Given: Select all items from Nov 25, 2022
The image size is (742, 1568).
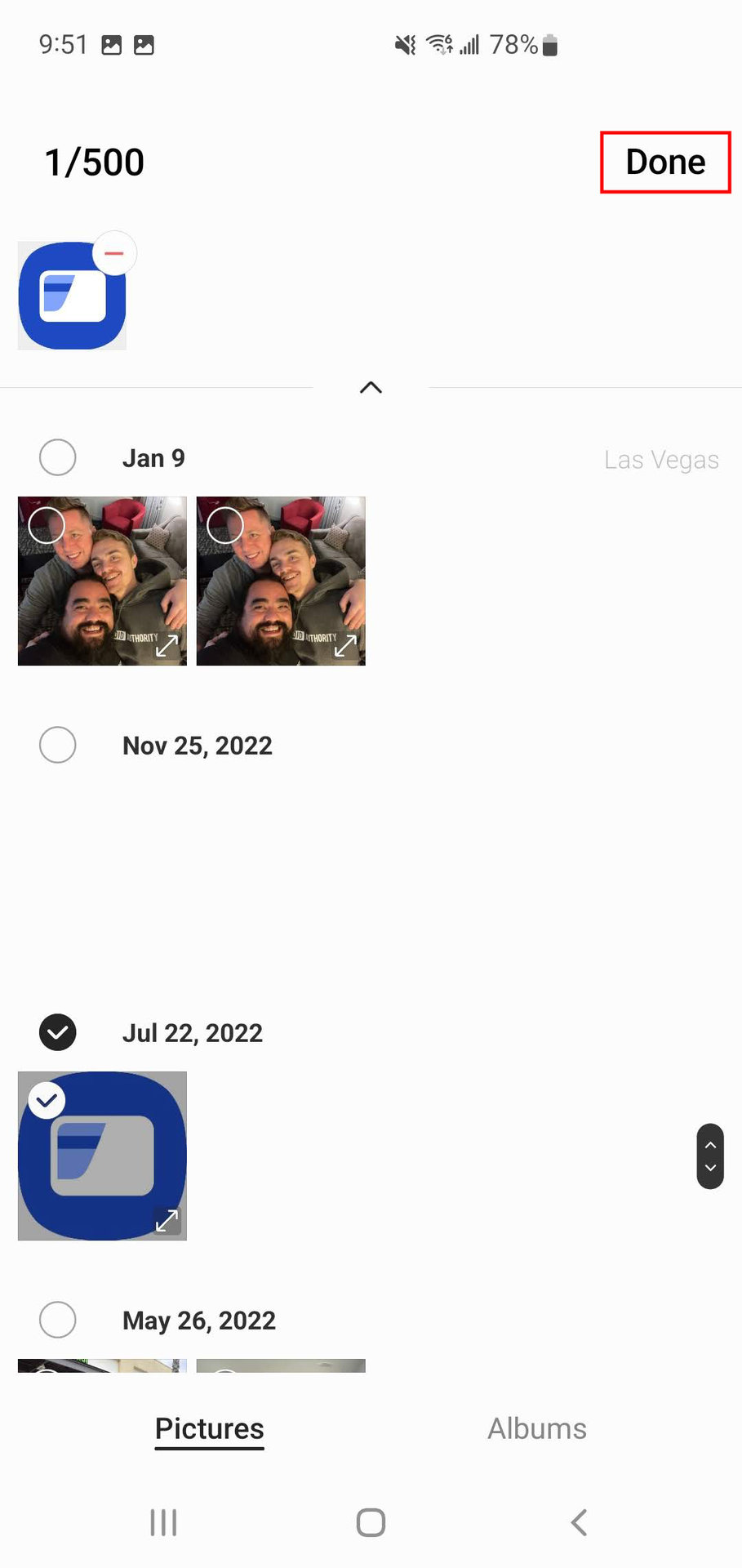Looking at the screenshot, I should point(58,745).
